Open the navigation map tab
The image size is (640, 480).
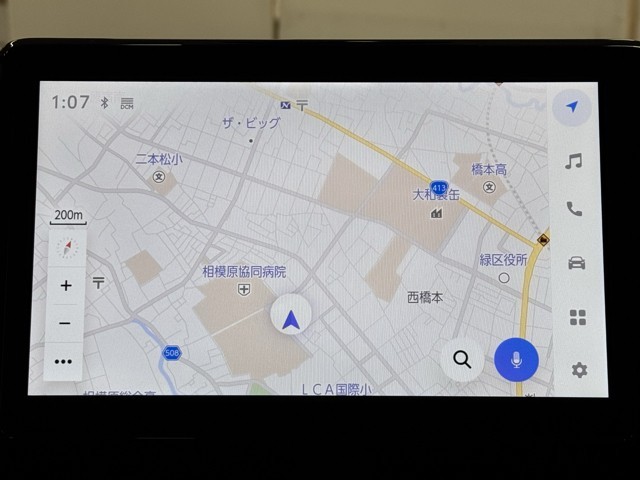[572, 108]
